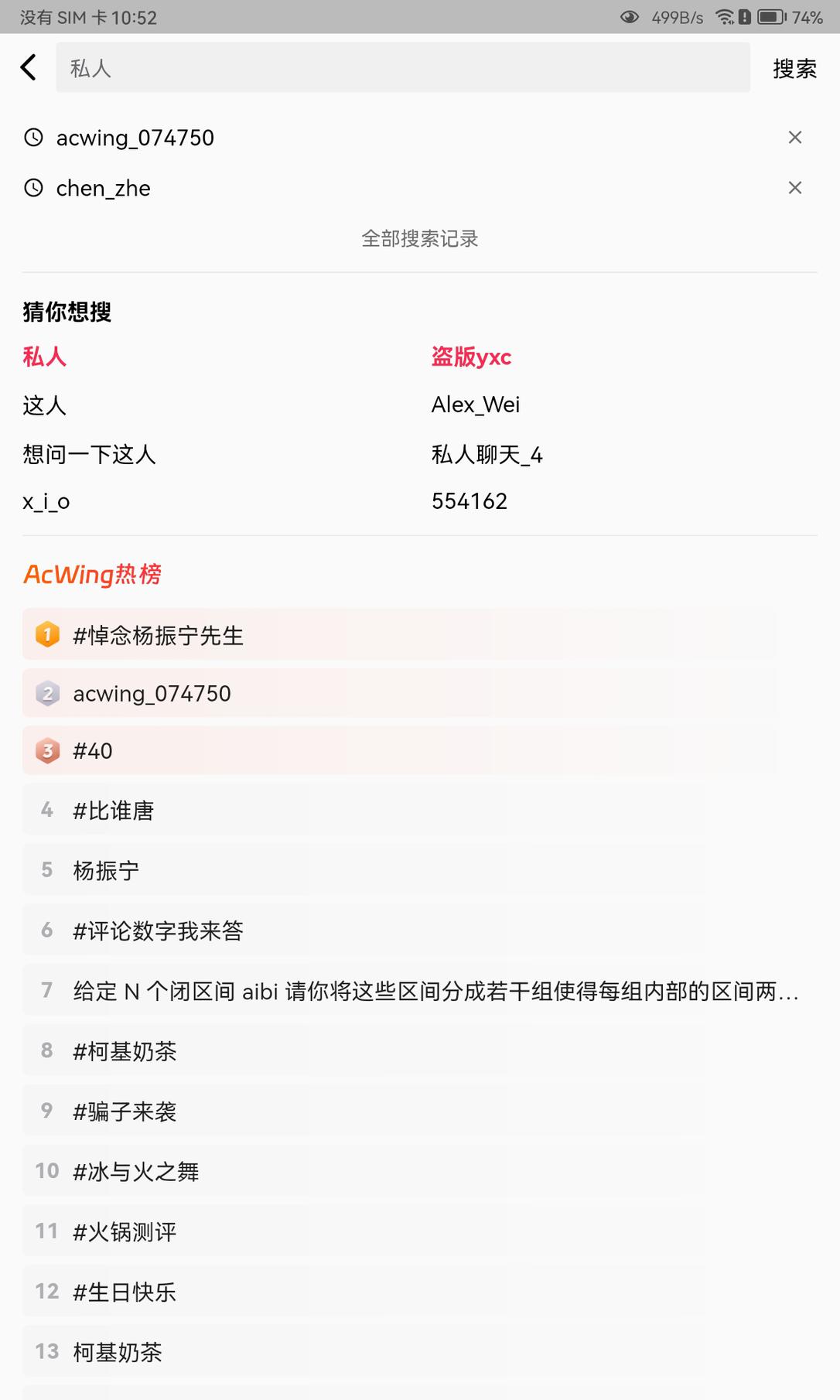Choose suggested search 想问一下这人
Viewport: 840px width, 1400px height.
(x=90, y=454)
